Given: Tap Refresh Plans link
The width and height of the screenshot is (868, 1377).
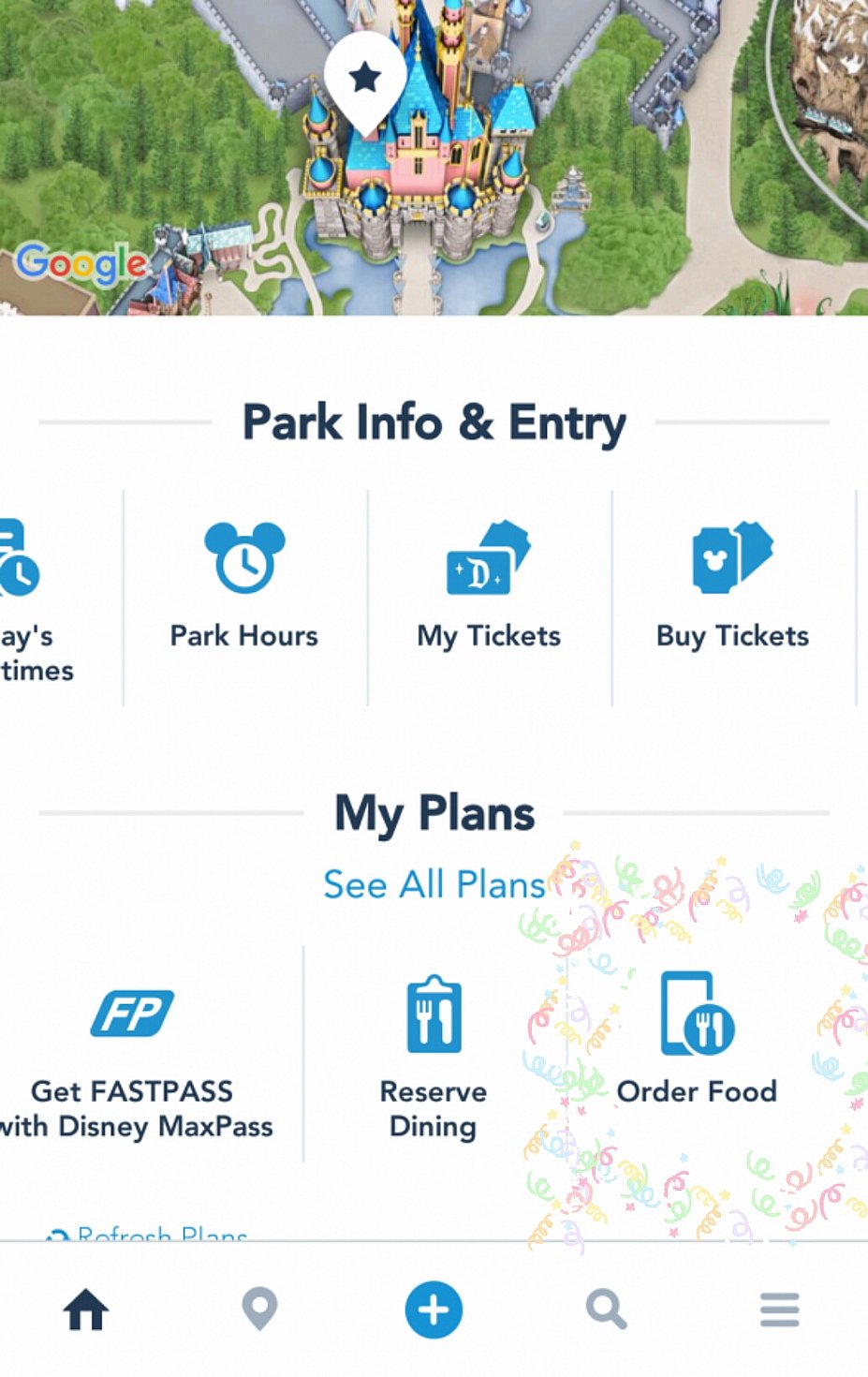Looking at the screenshot, I should (x=150, y=1235).
